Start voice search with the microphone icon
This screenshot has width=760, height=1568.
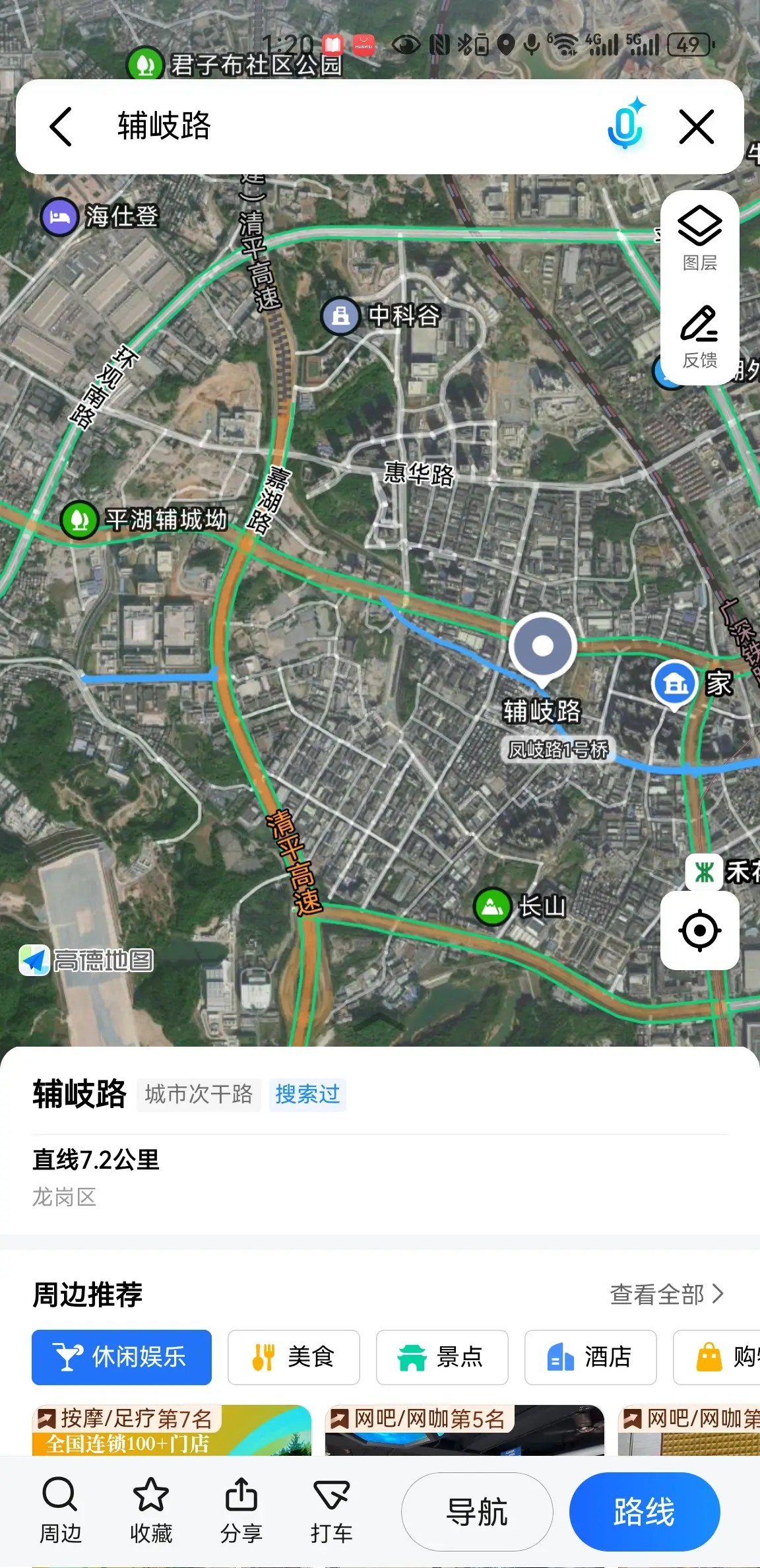coord(626,124)
